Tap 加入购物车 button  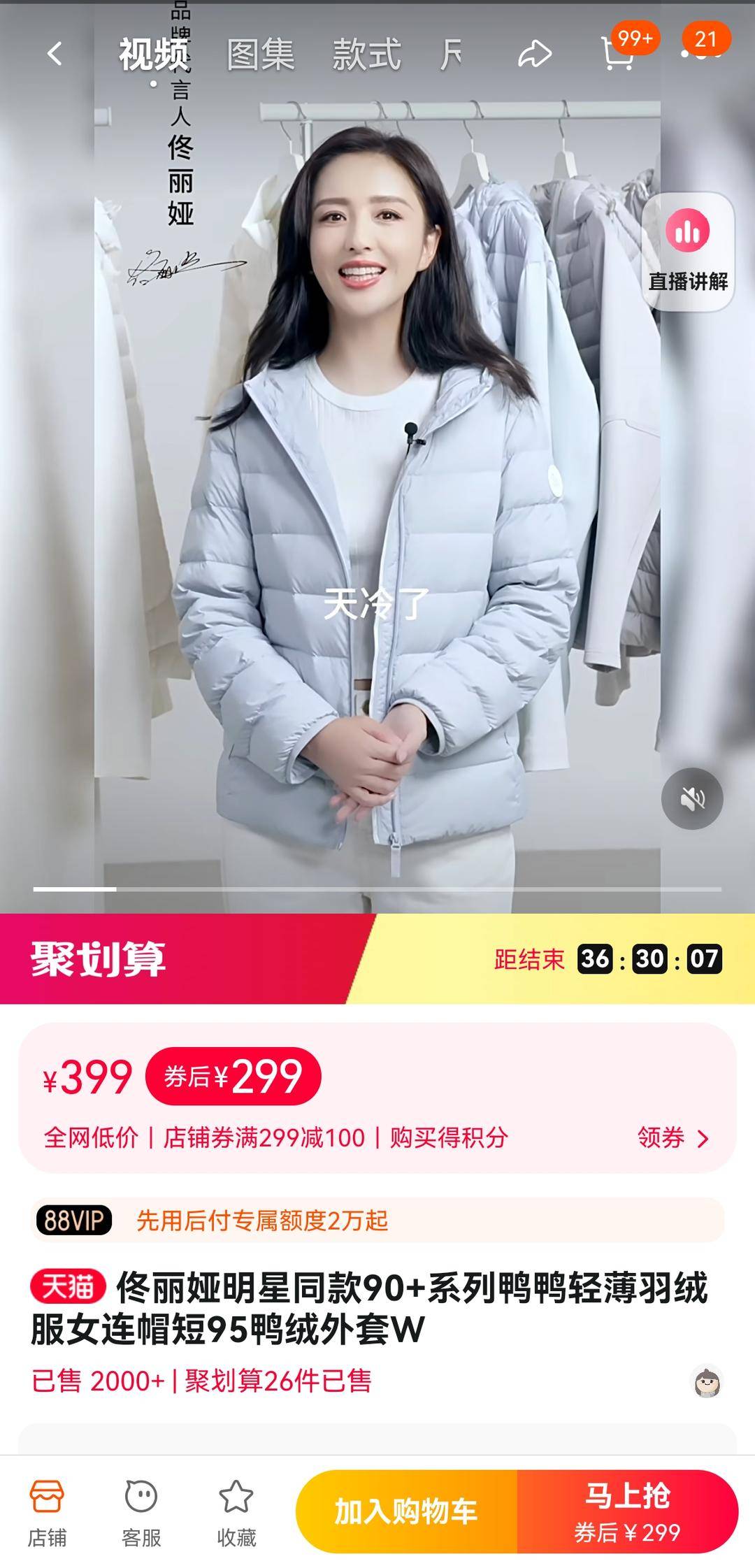point(406,1511)
